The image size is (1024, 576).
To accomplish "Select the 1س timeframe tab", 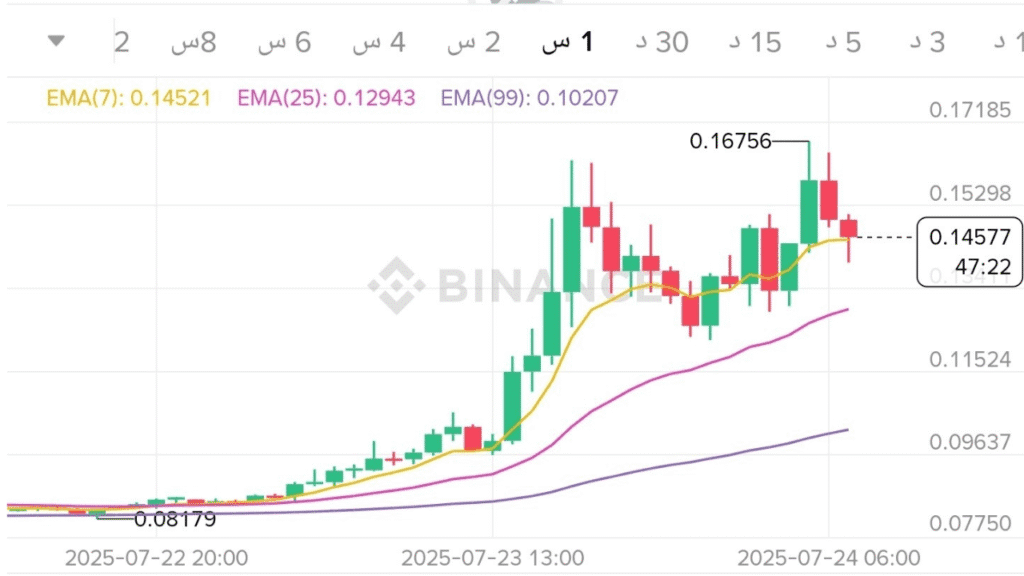I will point(568,42).
